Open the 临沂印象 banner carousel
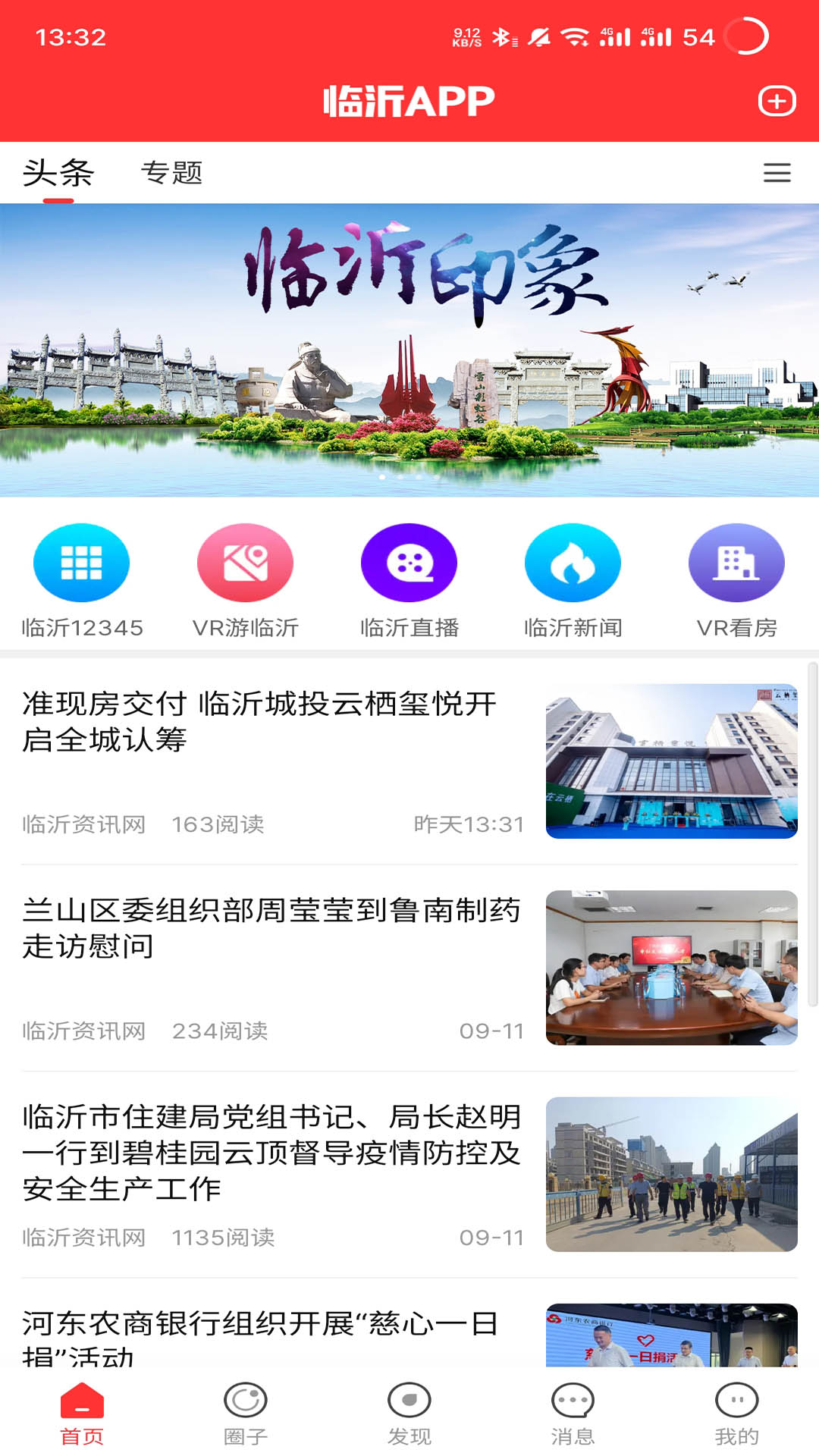The width and height of the screenshot is (819, 1456). tap(409, 341)
